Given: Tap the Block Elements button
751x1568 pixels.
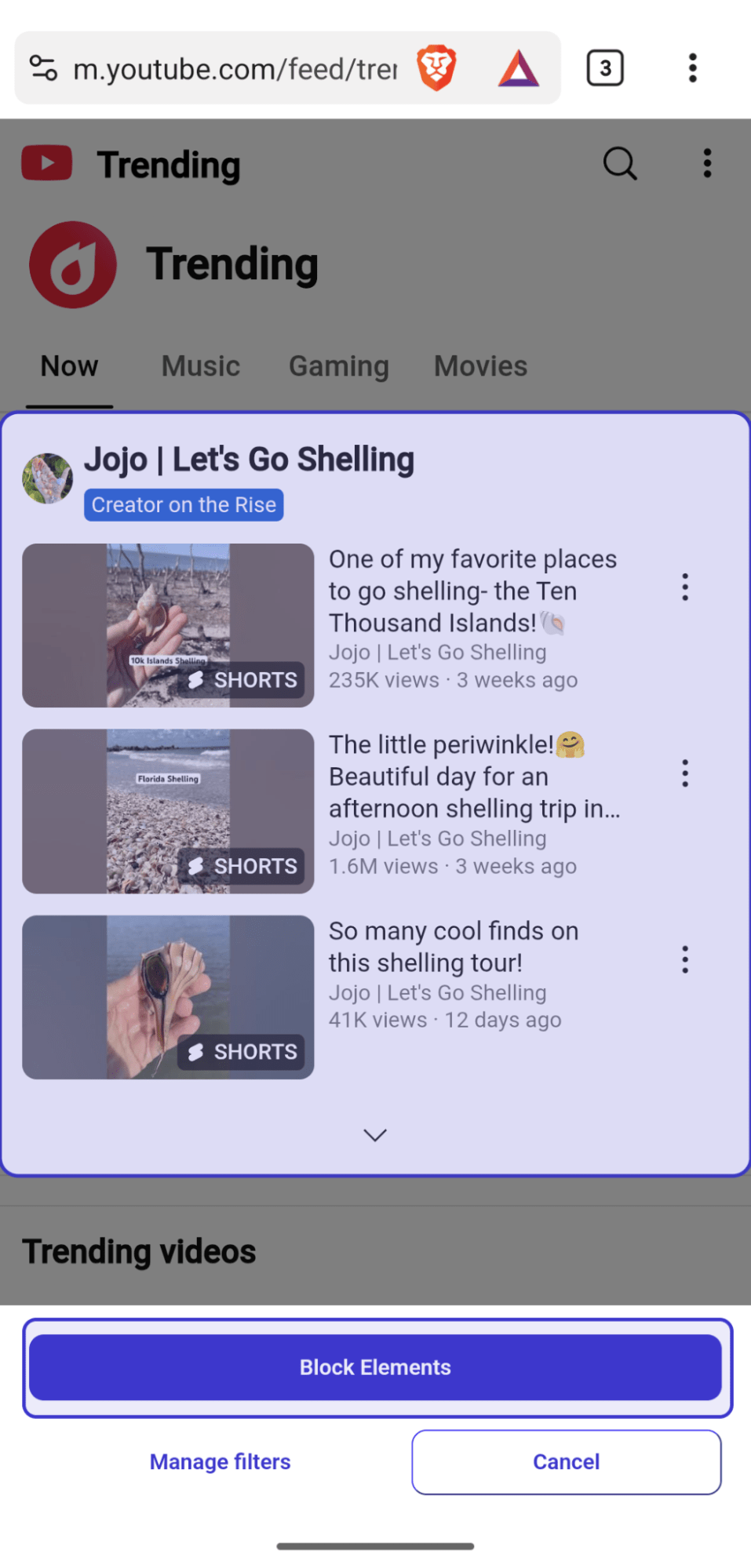Looking at the screenshot, I should pos(375,1367).
